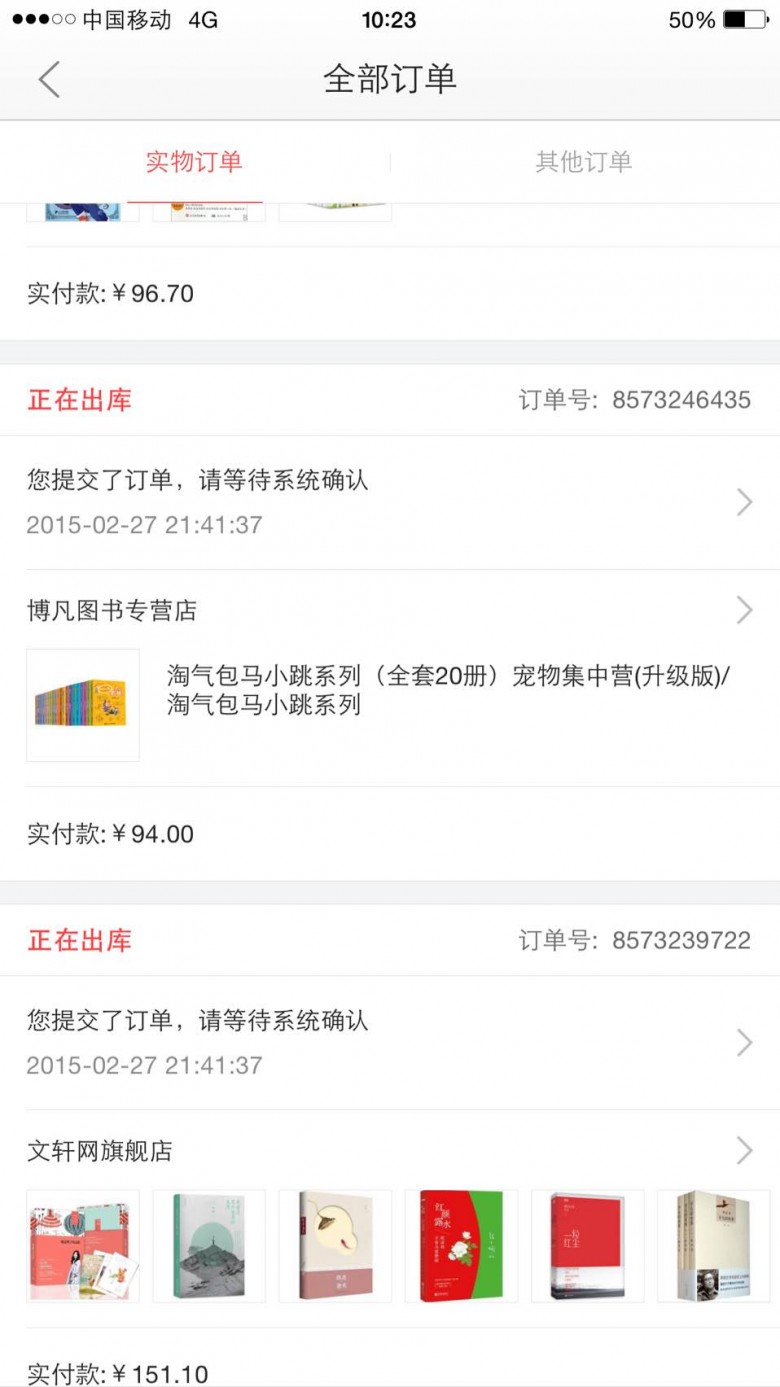
Task: Open tracking status for order 8573239722
Action: tap(390, 1042)
